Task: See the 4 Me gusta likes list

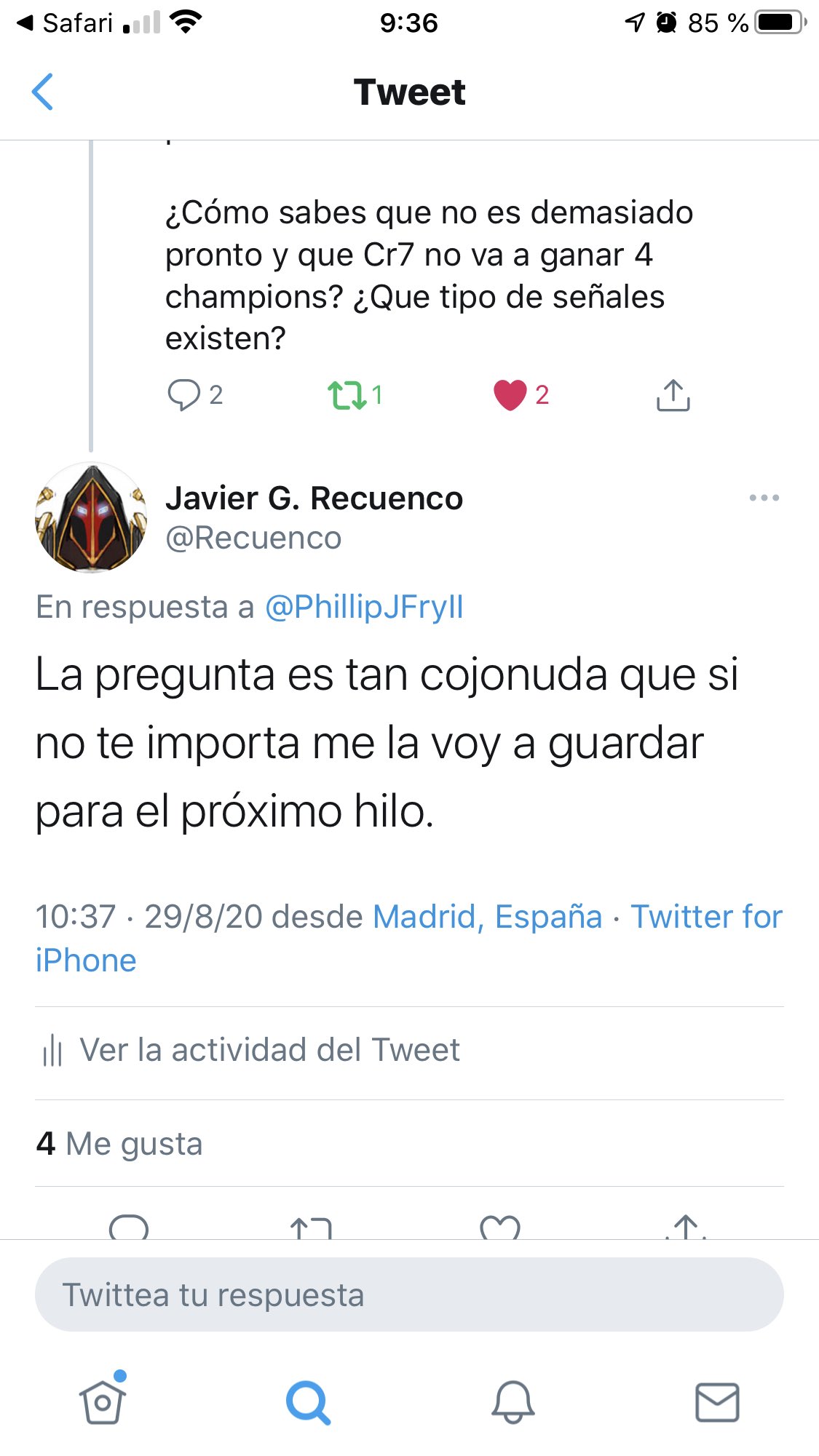Action: click(x=120, y=1143)
